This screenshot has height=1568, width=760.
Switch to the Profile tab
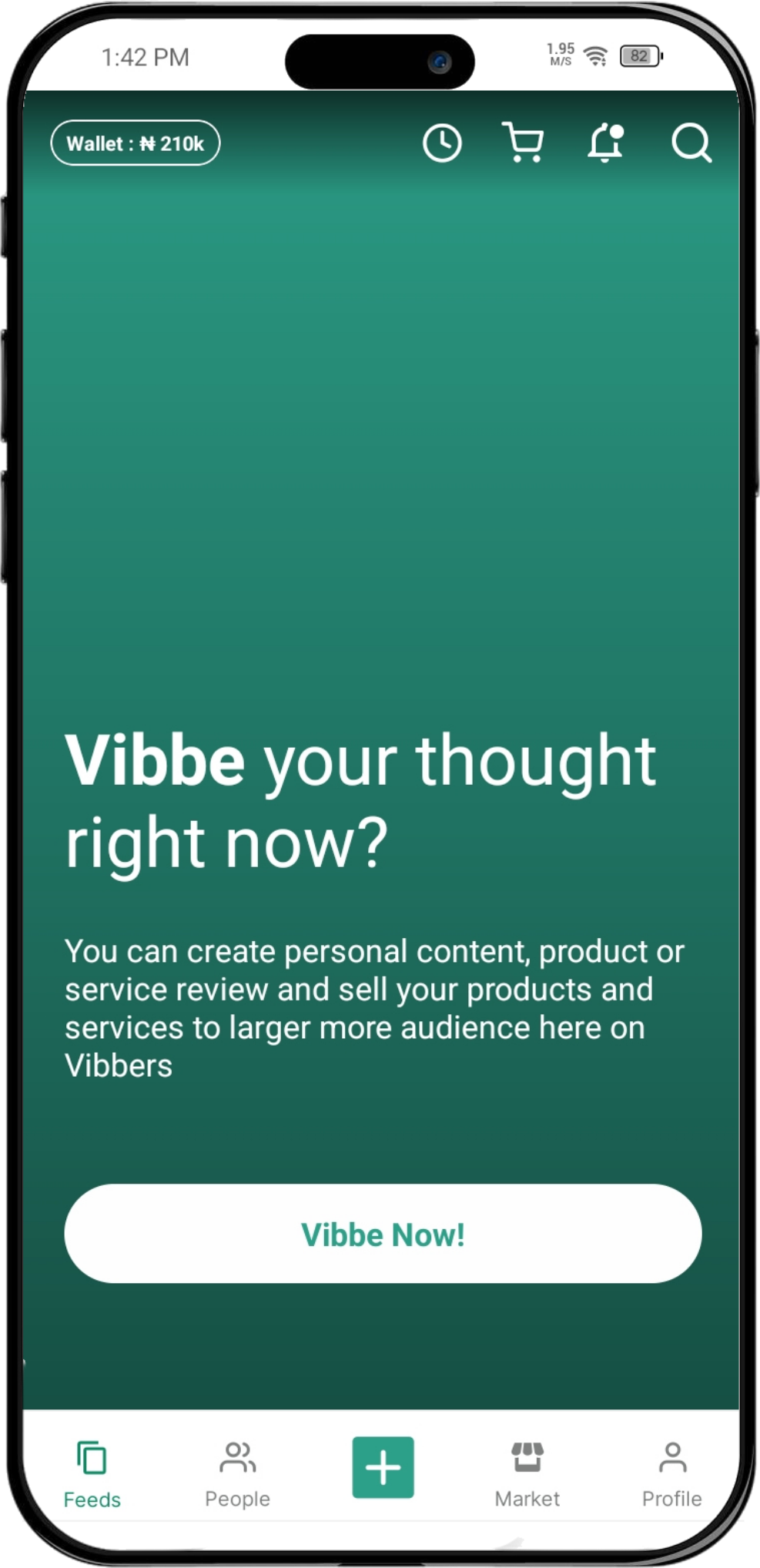pyautogui.click(x=672, y=1475)
